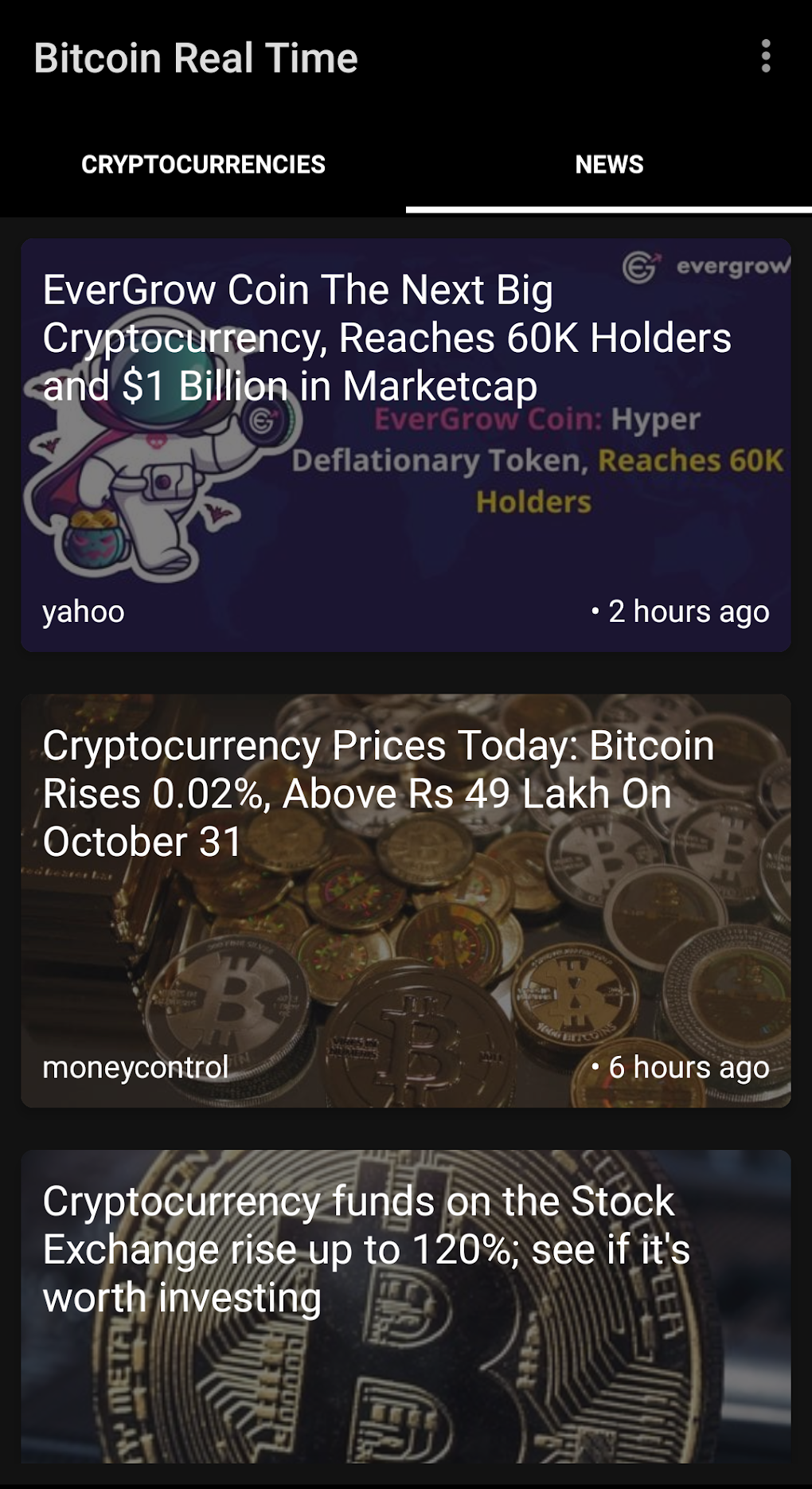This screenshot has height=1489, width=812.
Task: Switch to the Cryptocurrencies tab
Action: pyautogui.click(x=203, y=165)
